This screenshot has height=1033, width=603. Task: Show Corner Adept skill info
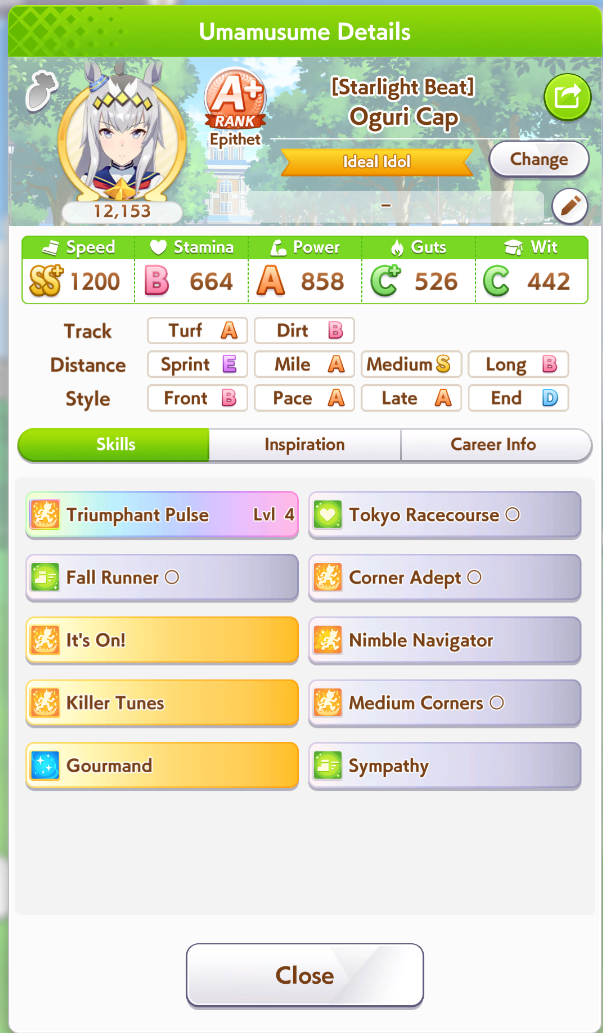(444, 578)
